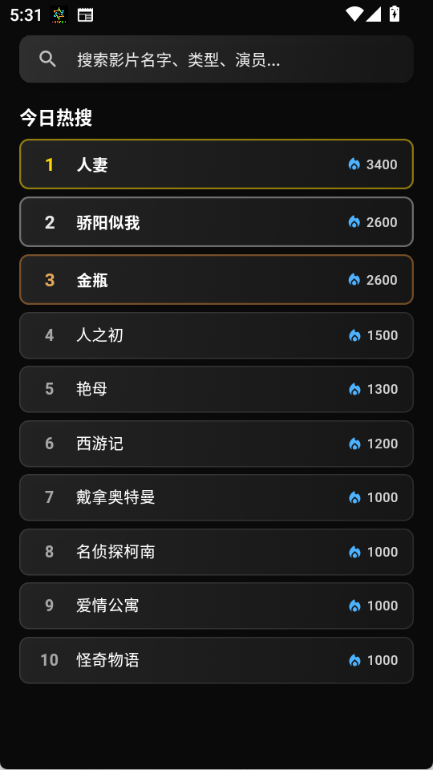Viewport: 433px width, 770px height.
Task: Select 怪奇物语 ranked tenth
Action: [216, 660]
